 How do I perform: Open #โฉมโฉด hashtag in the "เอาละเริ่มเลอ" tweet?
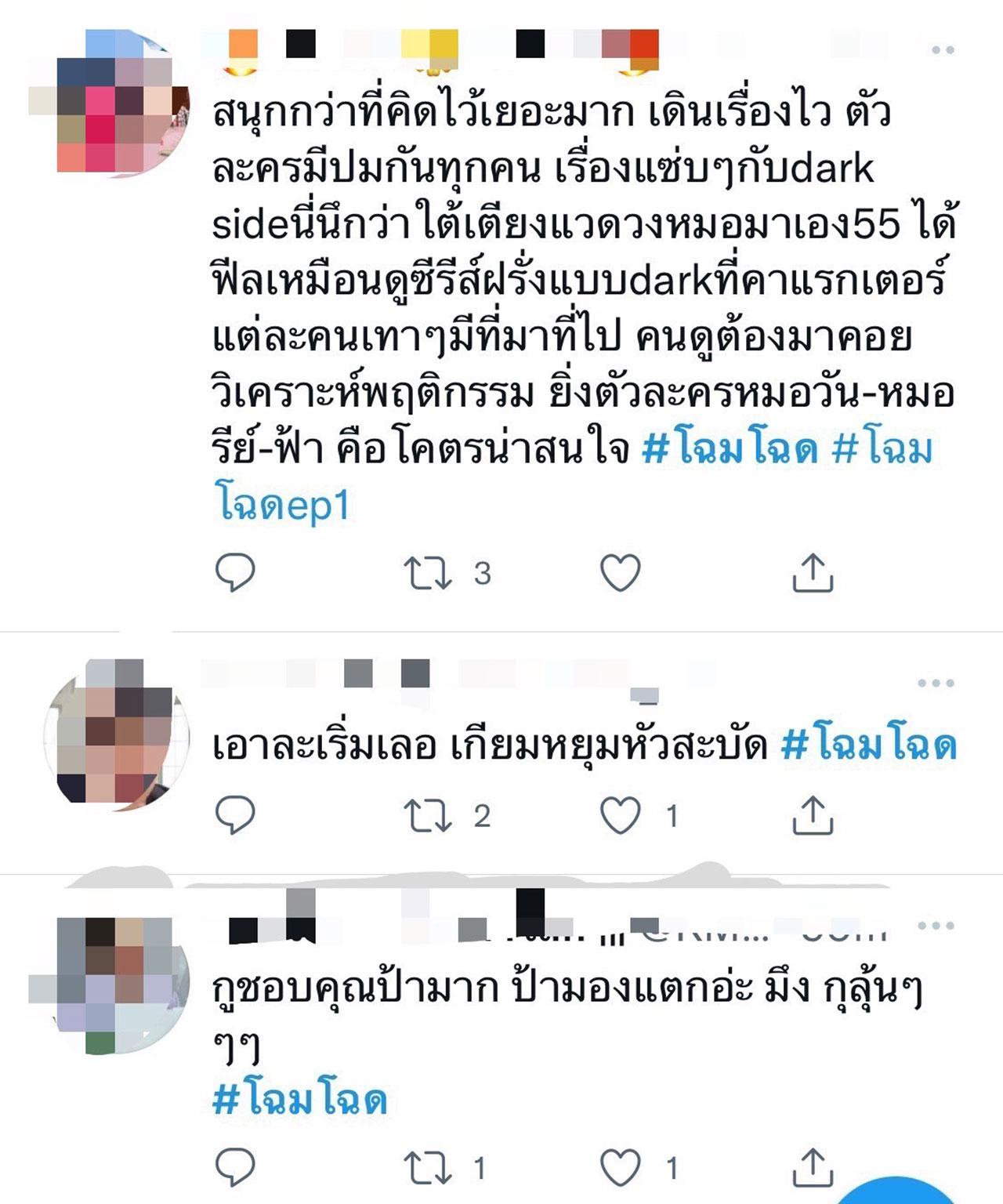868,745
